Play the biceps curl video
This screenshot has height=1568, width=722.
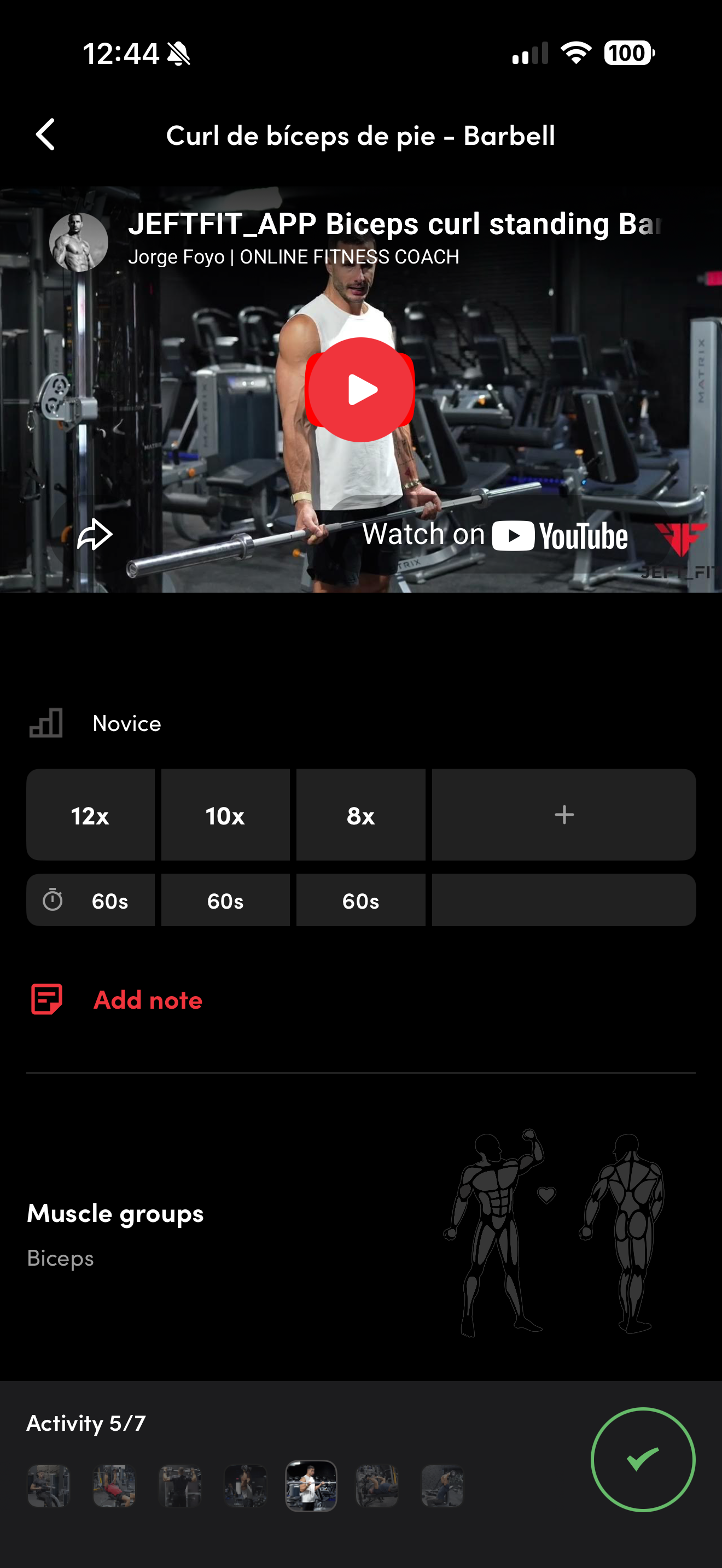click(360, 390)
